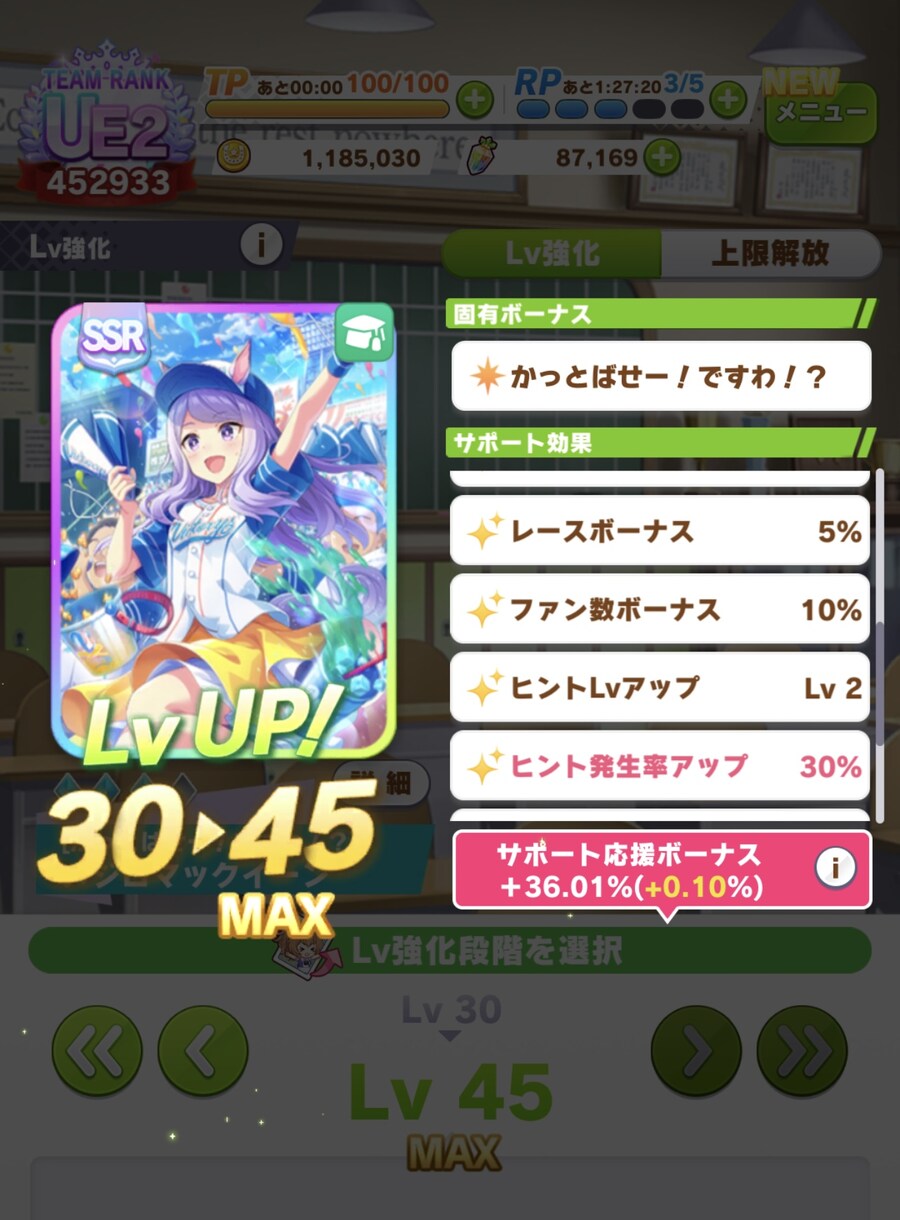900x1220 pixels.
Task: Open the メニュー button
Action: tap(821, 113)
